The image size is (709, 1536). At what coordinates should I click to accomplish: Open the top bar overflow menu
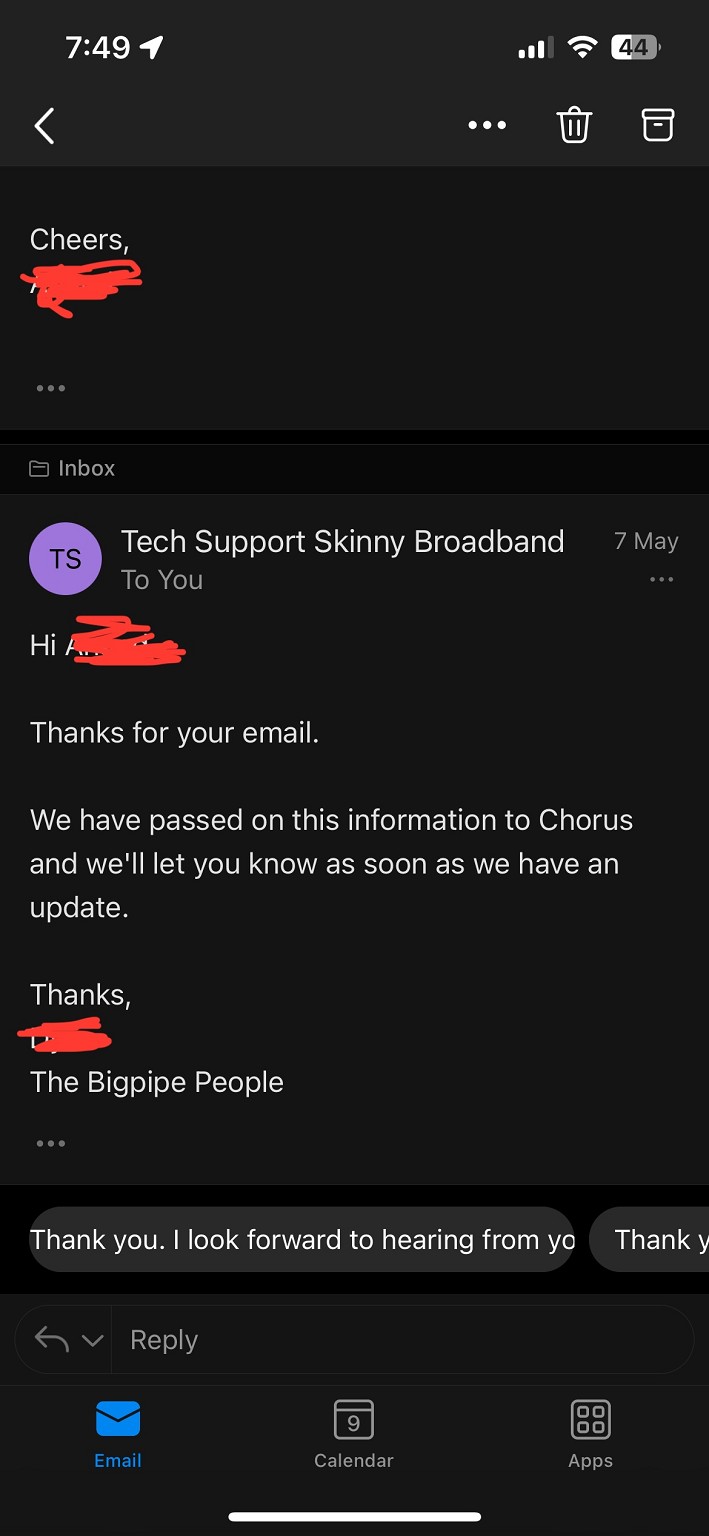tap(487, 126)
